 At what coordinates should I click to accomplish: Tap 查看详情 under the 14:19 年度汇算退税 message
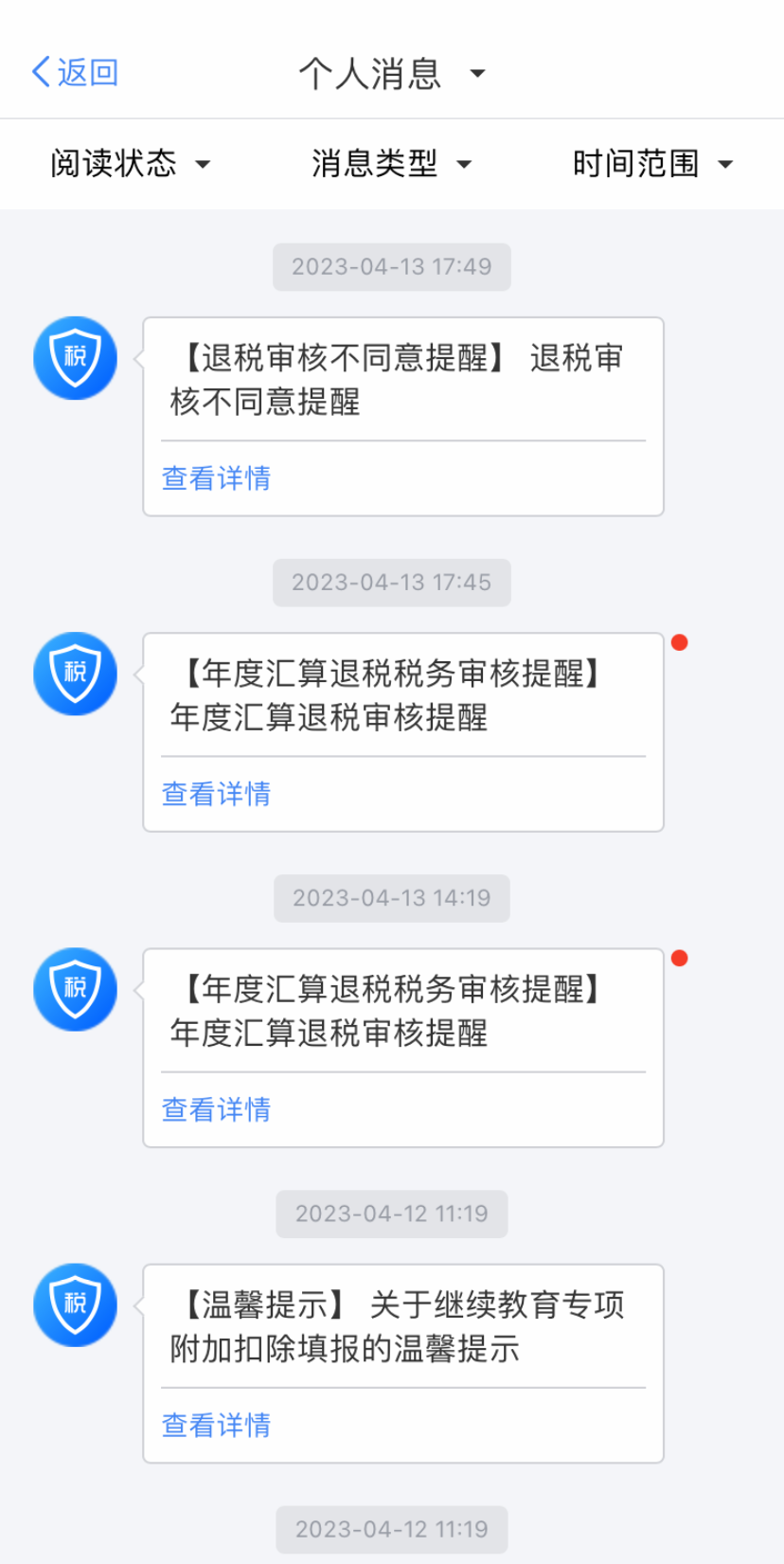tap(216, 1109)
